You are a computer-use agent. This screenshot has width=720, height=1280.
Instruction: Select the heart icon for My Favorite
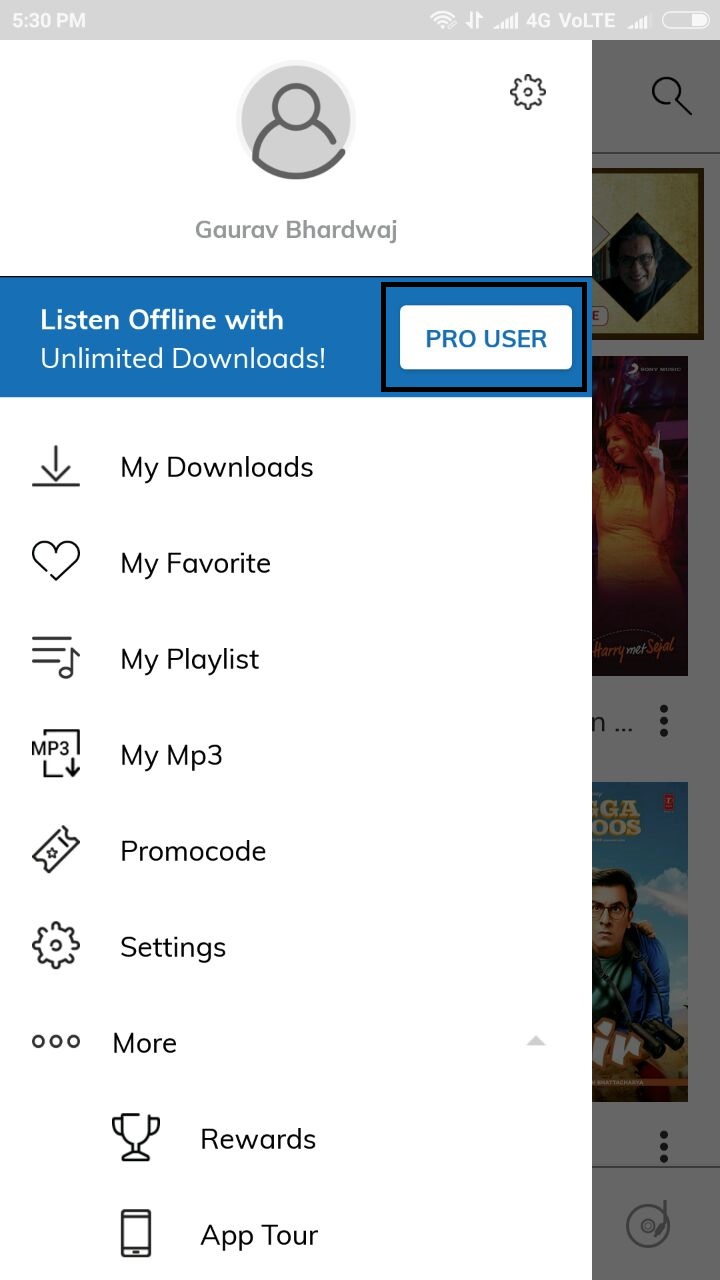click(56, 562)
